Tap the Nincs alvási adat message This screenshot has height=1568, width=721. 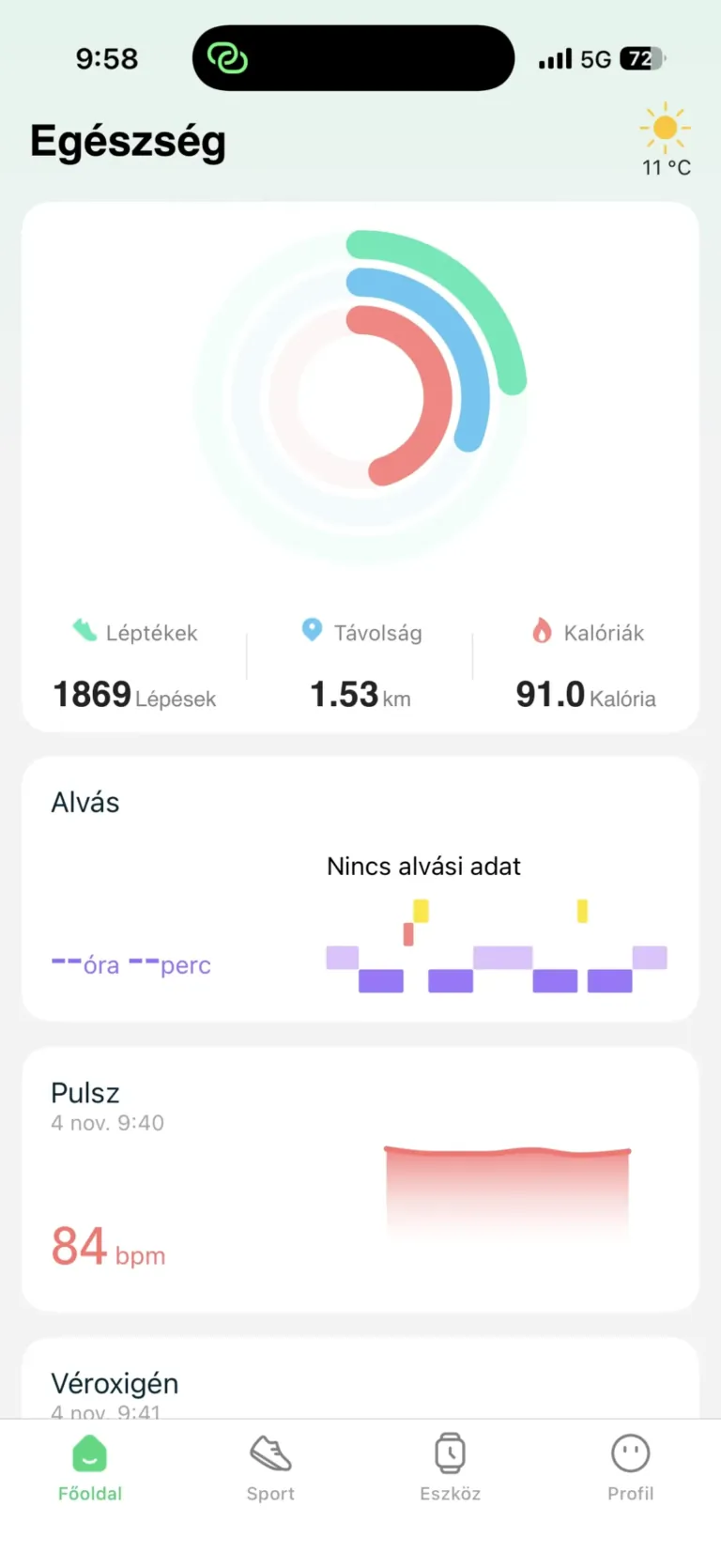422,866
